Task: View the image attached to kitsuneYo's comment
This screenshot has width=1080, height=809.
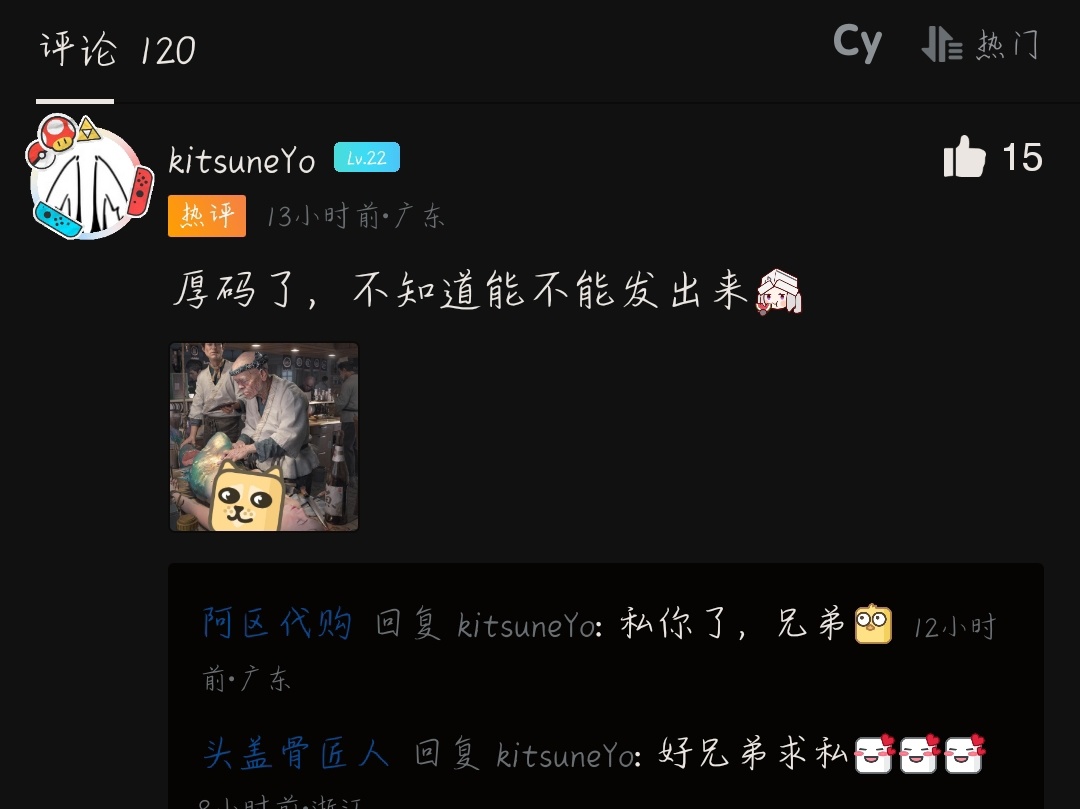Action: [264, 437]
